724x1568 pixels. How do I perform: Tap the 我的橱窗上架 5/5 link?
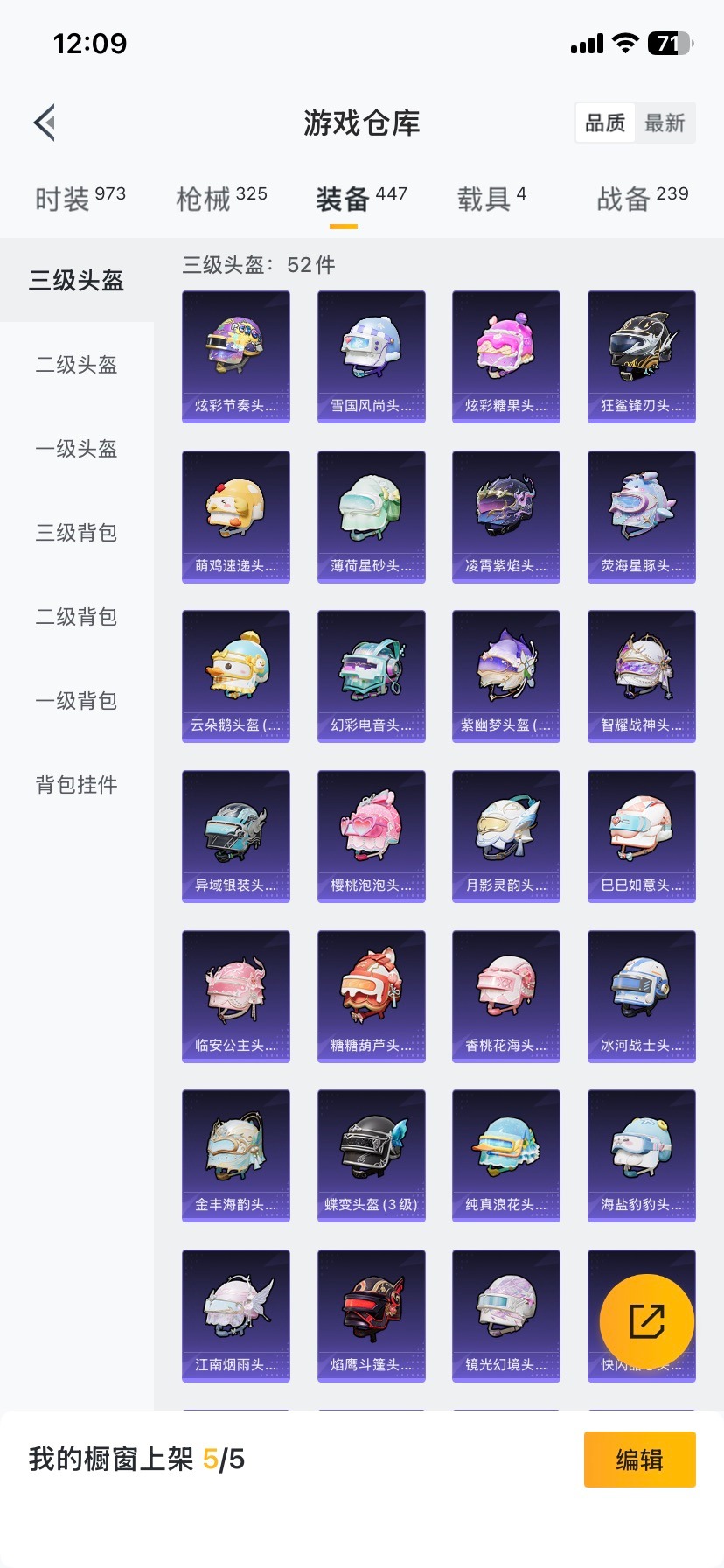[136, 1459]
